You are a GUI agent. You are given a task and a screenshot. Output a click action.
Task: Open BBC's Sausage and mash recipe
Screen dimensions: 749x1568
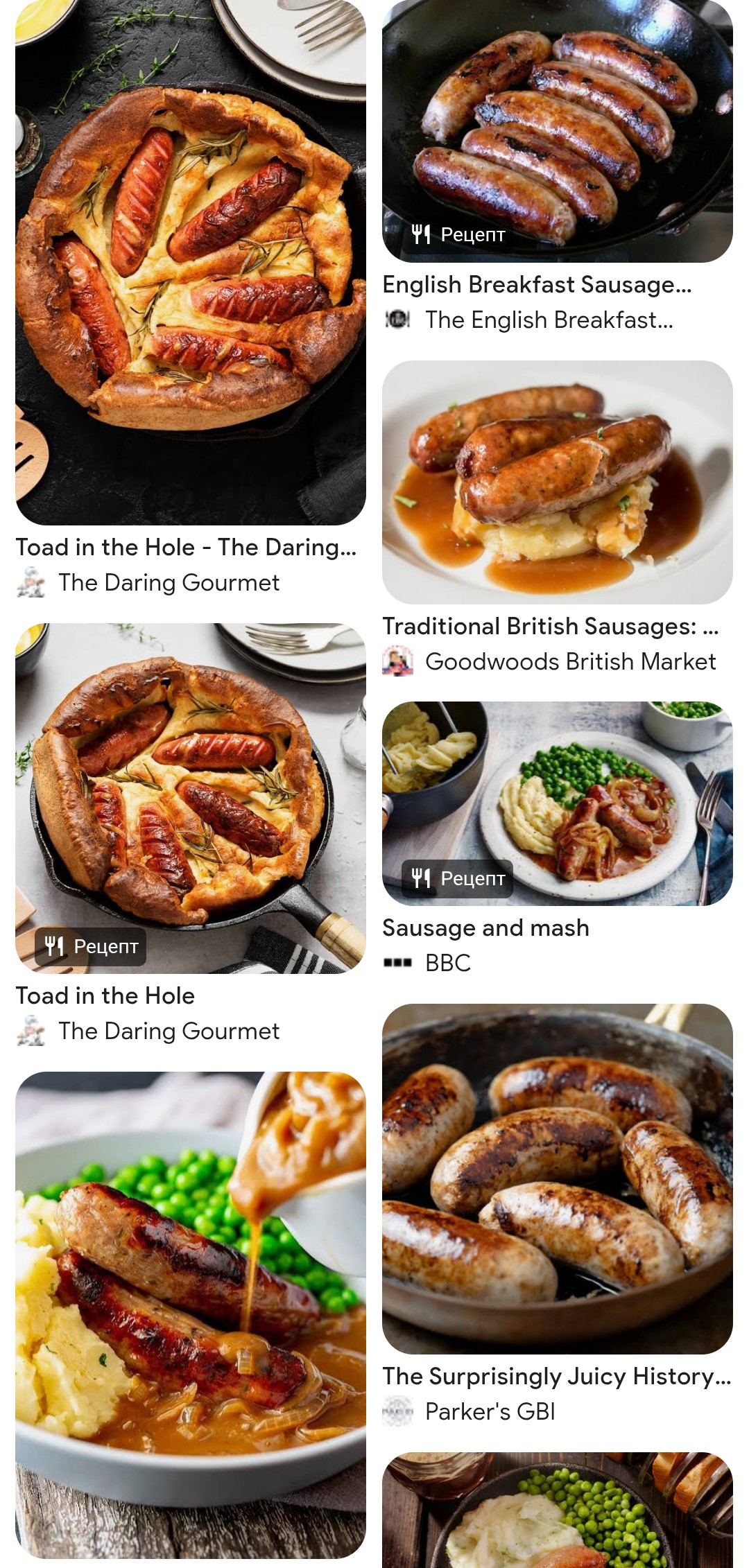point(557,803)
